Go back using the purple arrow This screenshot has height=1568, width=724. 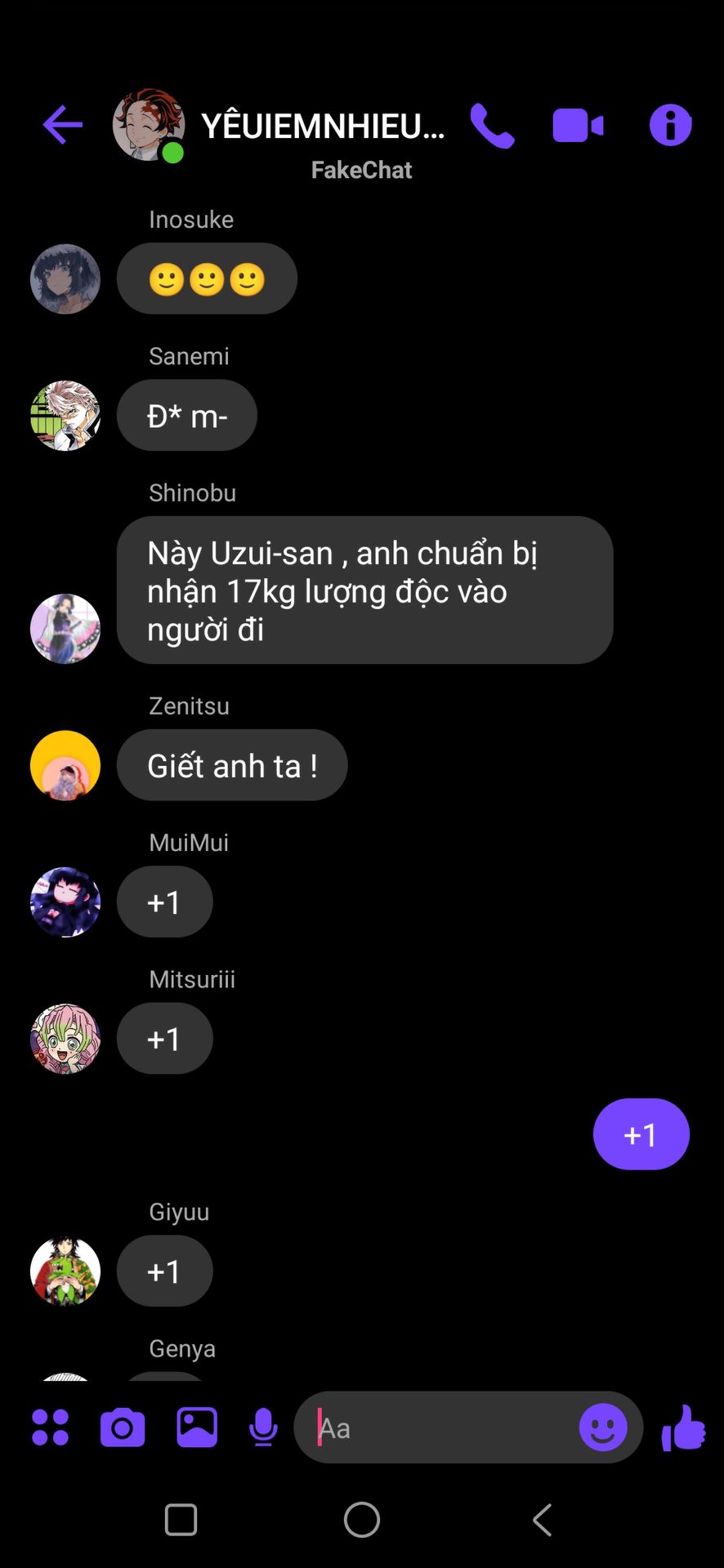[x=63, y=125]
